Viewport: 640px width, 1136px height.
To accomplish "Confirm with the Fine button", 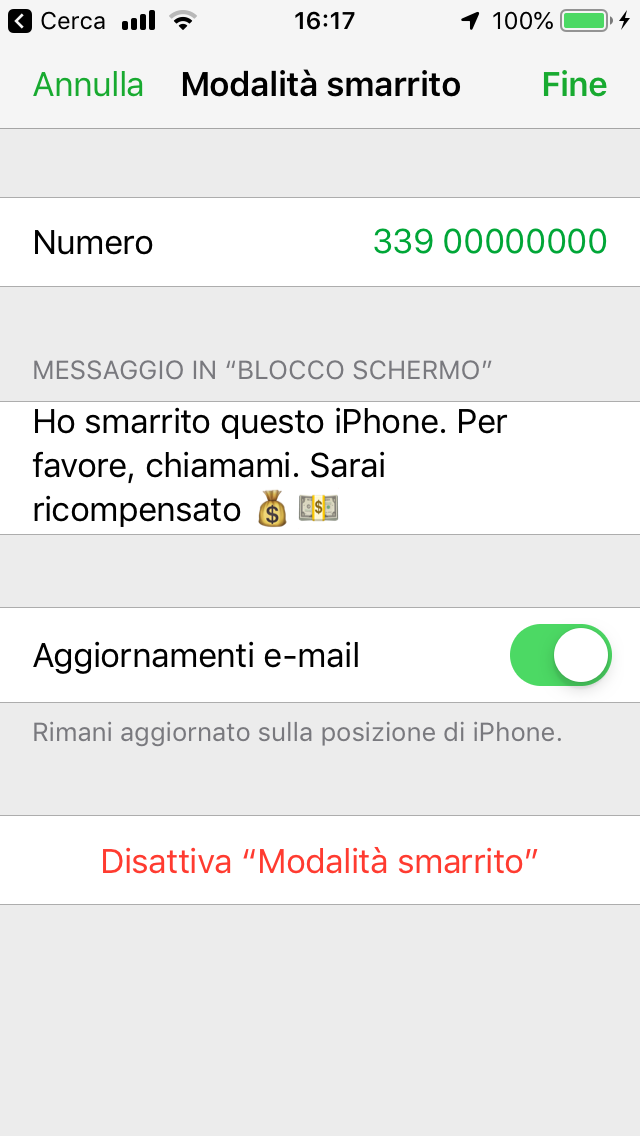I will coord(574,85).
